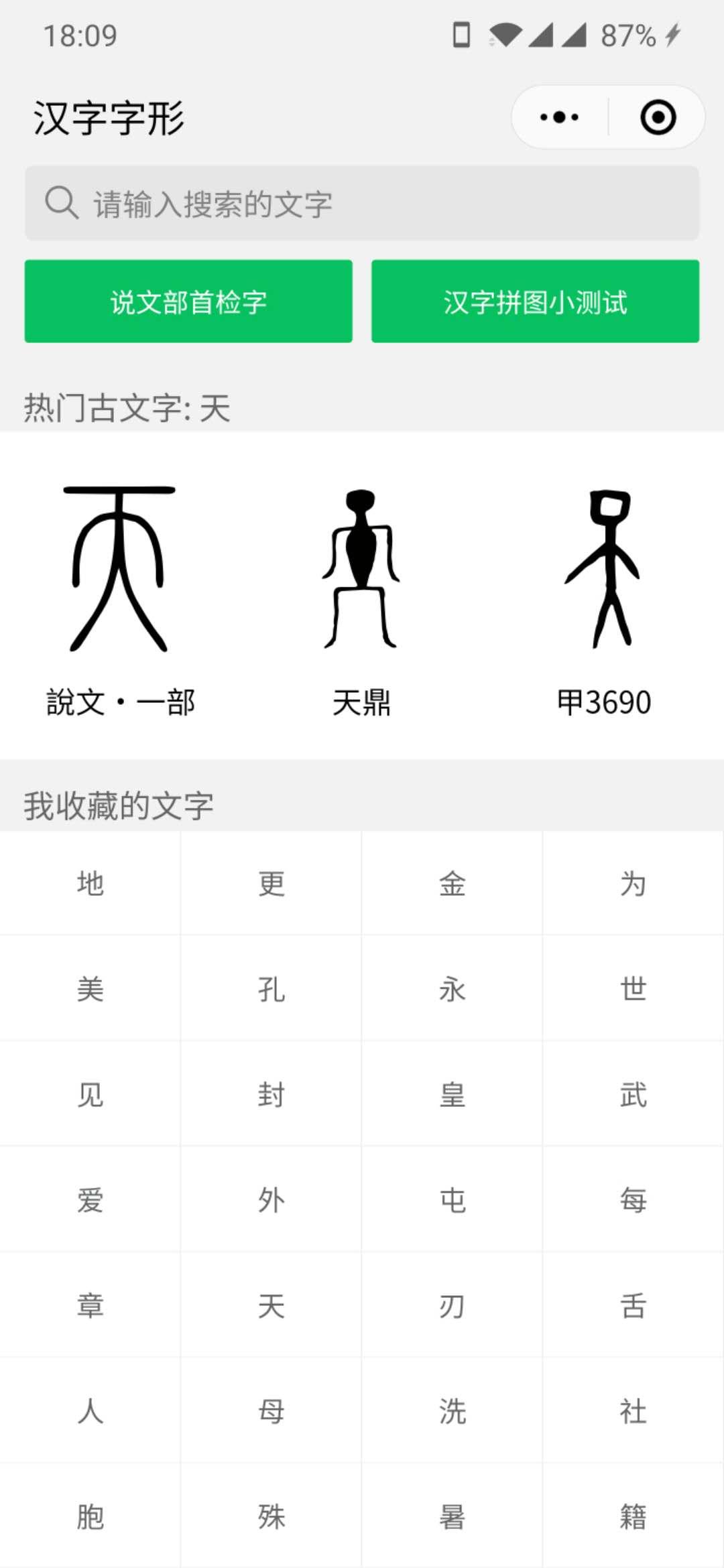The height and width of the screenshot is (1568, 724).
Task: Open the mini program three-dot menu
Action: [x=560, y=117]
